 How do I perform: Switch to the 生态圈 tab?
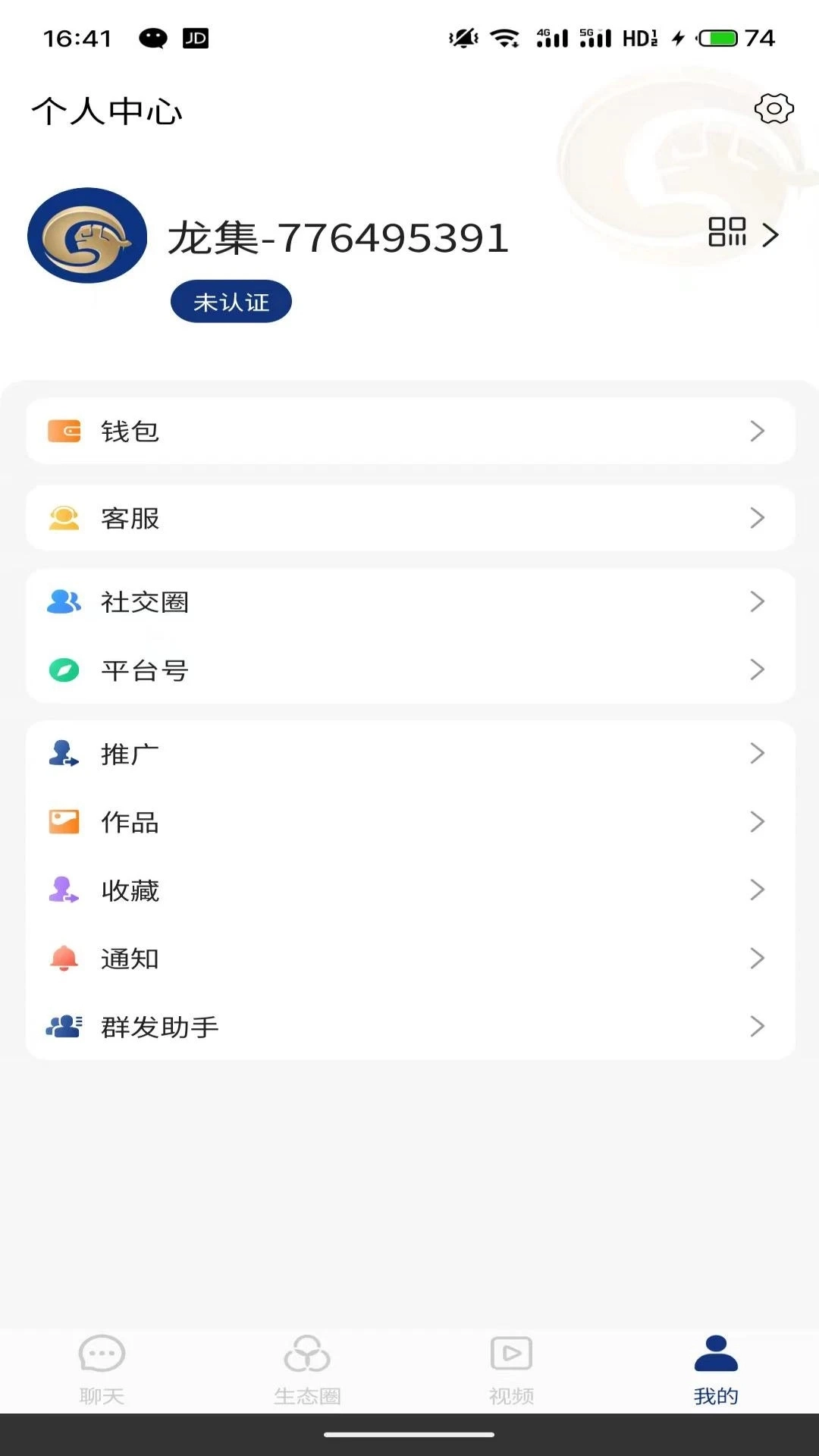click(x=307, y=1369)
